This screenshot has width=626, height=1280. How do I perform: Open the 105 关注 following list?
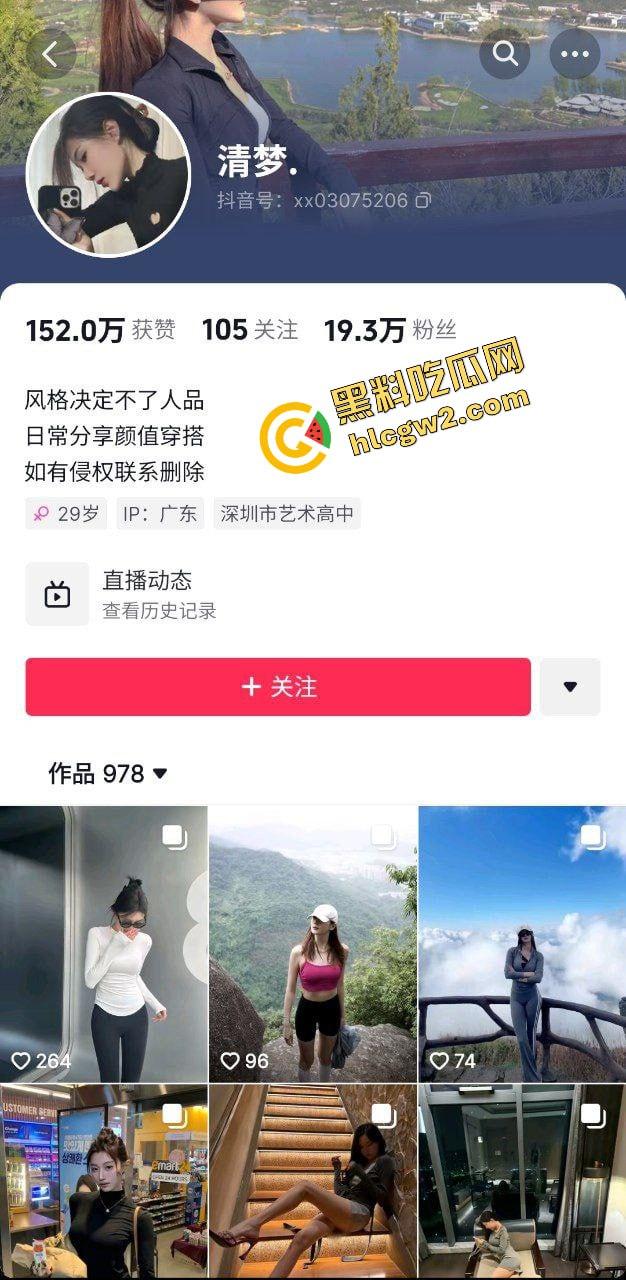coord(250,330)
